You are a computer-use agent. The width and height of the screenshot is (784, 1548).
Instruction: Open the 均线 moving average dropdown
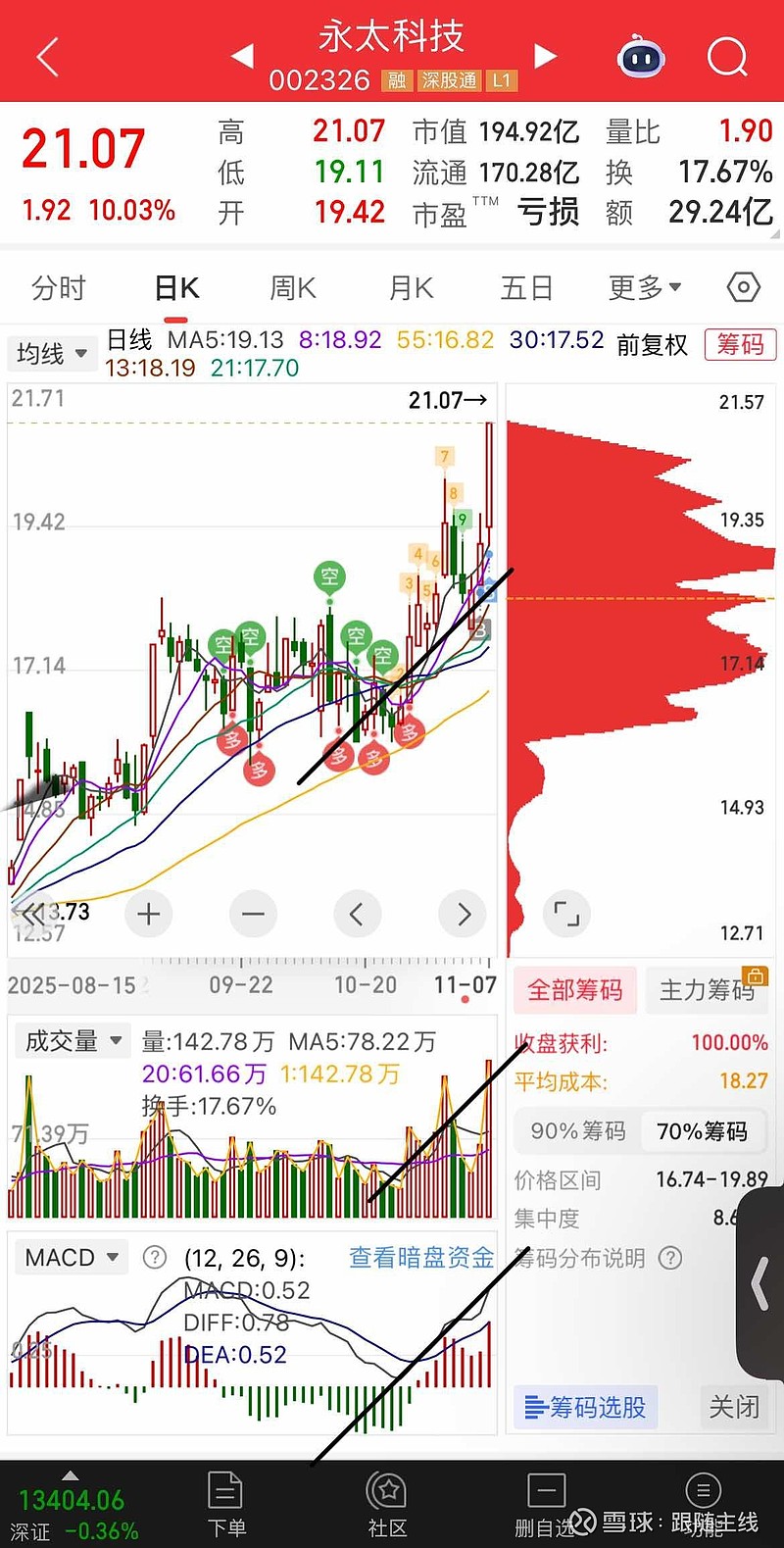pos(51,354)
